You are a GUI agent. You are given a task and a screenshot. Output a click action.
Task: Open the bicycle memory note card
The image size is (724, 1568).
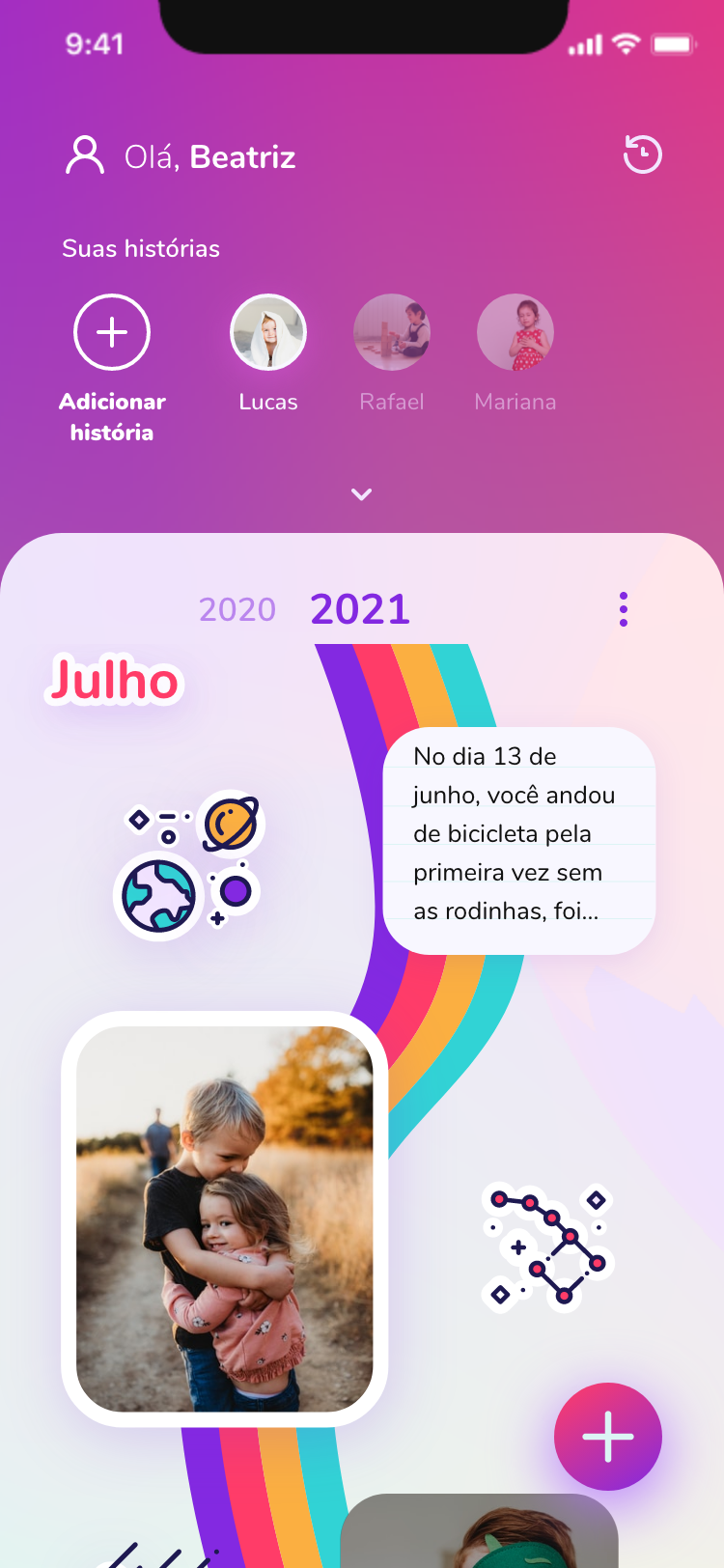click(519, 840)
